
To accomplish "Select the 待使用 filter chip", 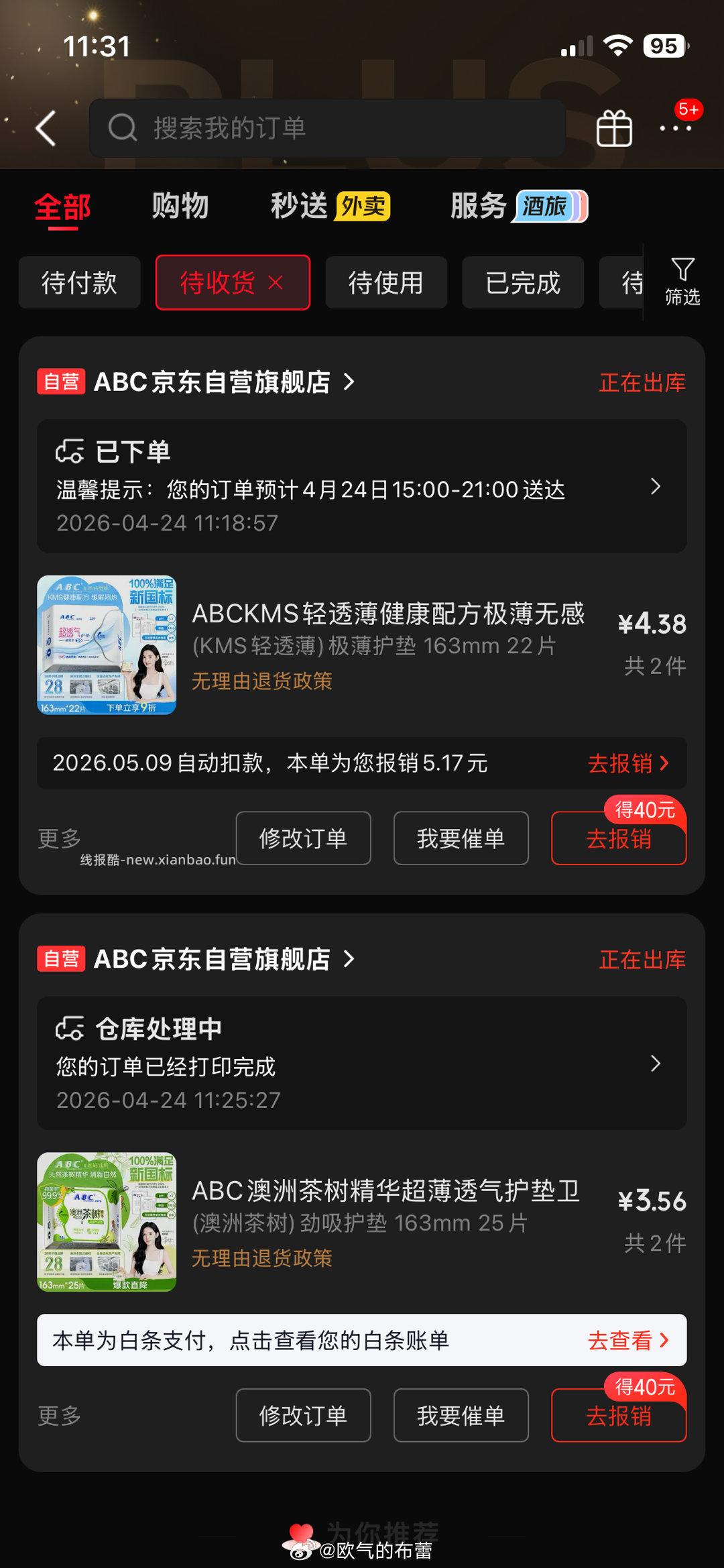I will click(x=386, y=282).
